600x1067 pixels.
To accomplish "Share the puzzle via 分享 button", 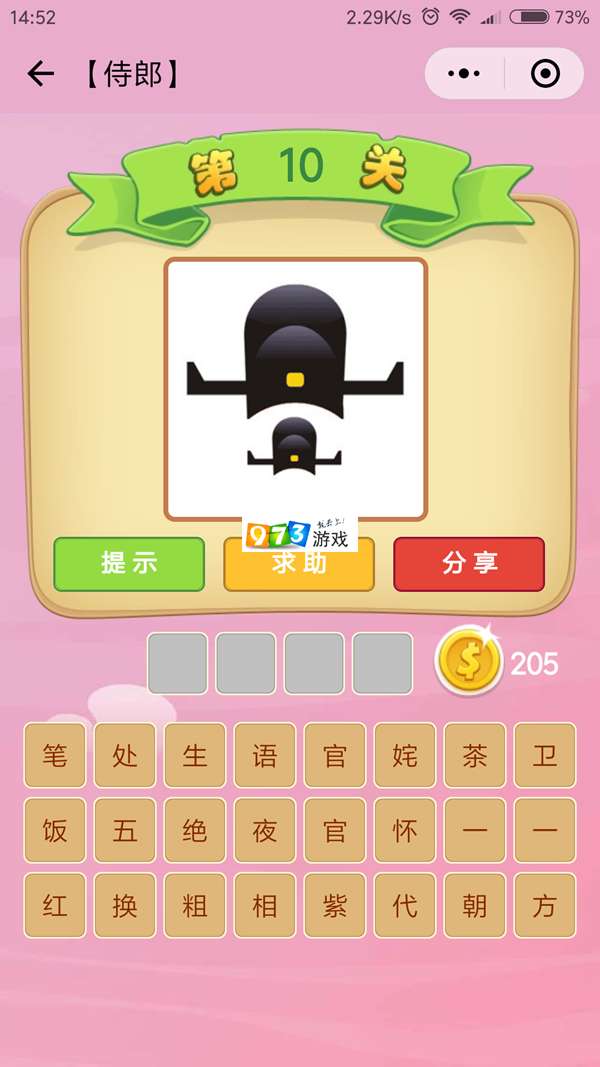I will click(469, 564).
